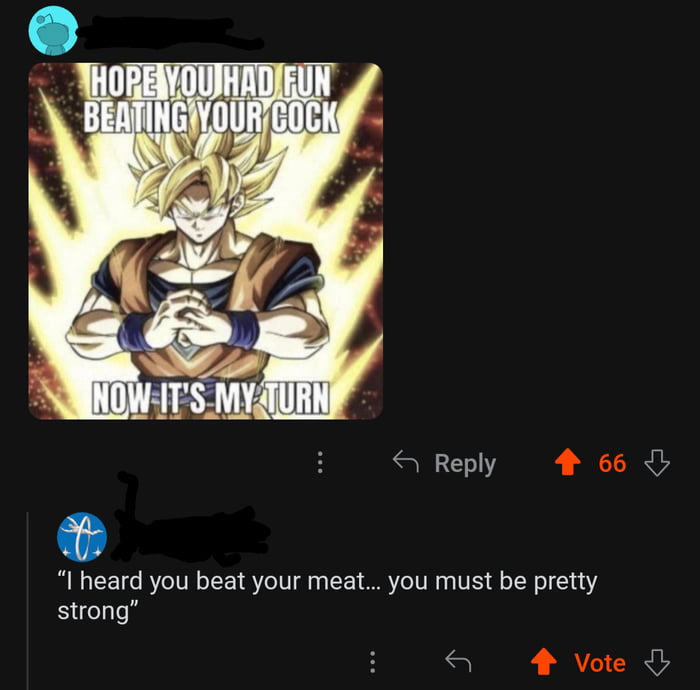700x690 pixels.
Task: Reply to the comment with the meme
Action: [x=444, y=463]
